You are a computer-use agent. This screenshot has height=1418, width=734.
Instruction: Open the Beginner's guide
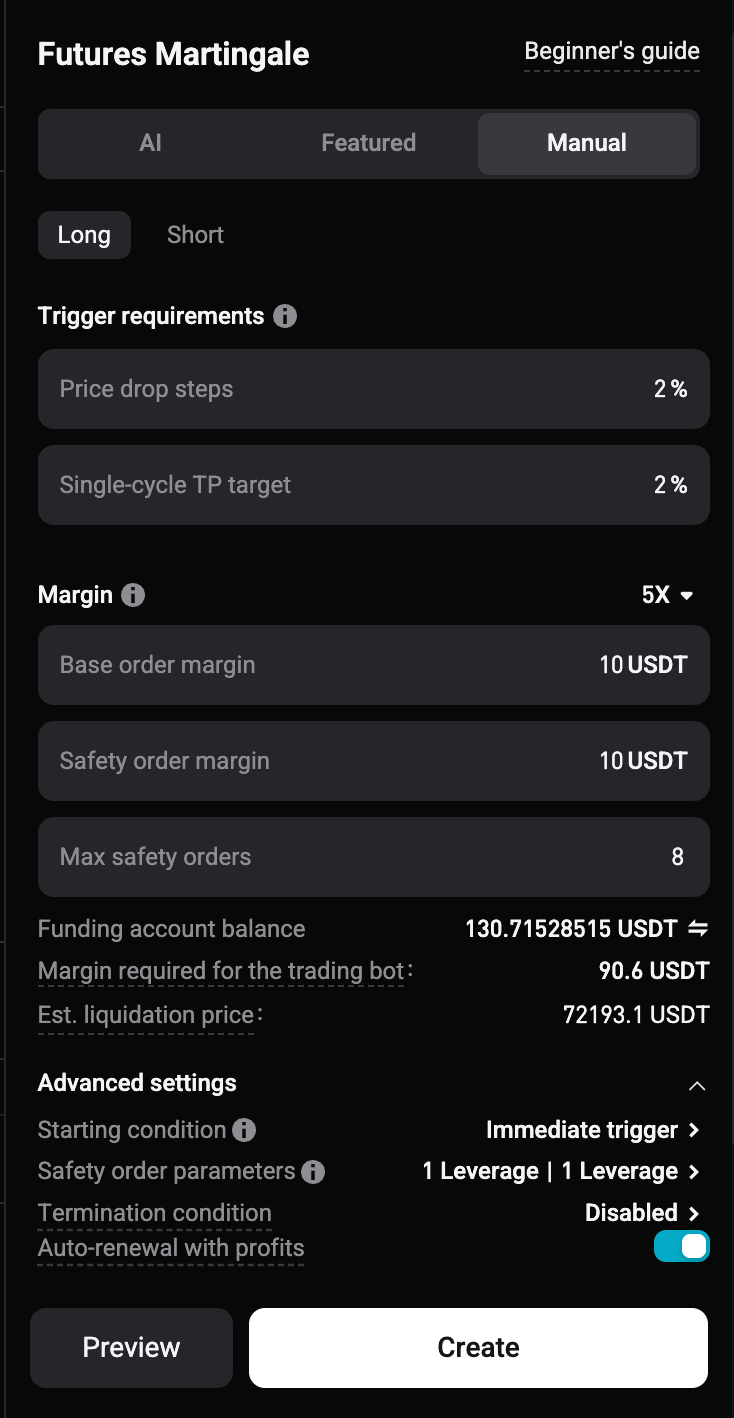[x=611, y=51]
